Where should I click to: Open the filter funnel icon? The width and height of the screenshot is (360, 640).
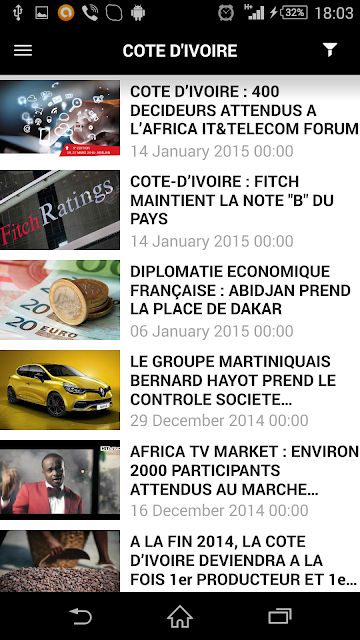point(330,50)
